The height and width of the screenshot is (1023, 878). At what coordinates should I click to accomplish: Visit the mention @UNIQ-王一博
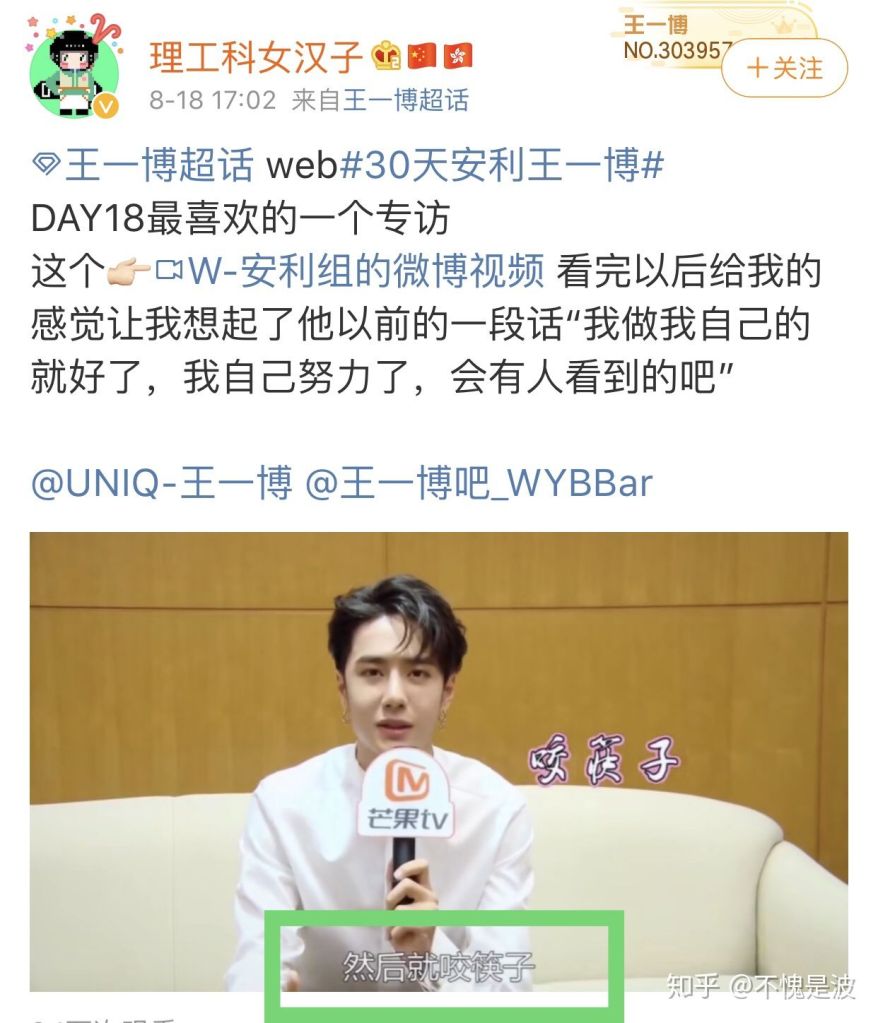[x=162, y=483]
